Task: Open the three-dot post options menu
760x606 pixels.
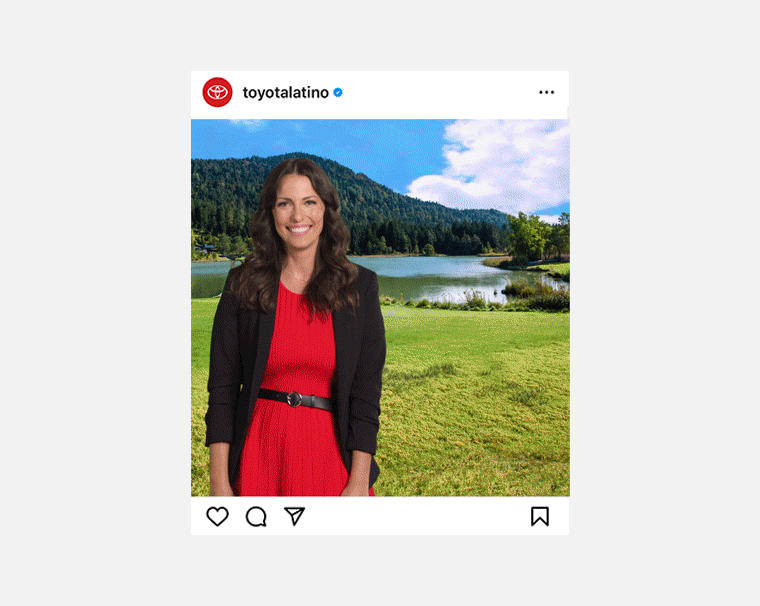Action: [546, 92]
